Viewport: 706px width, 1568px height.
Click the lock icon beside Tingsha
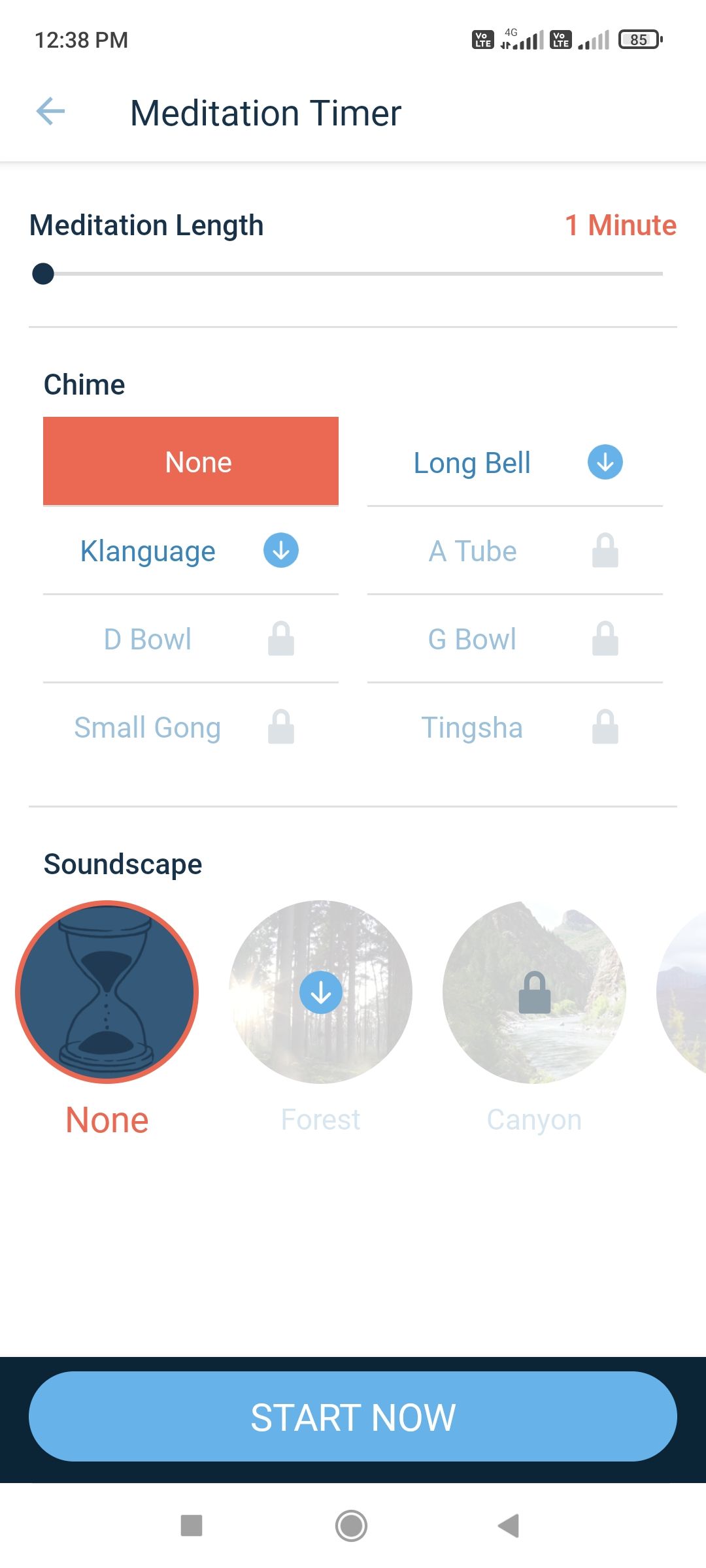click(605, 727)
